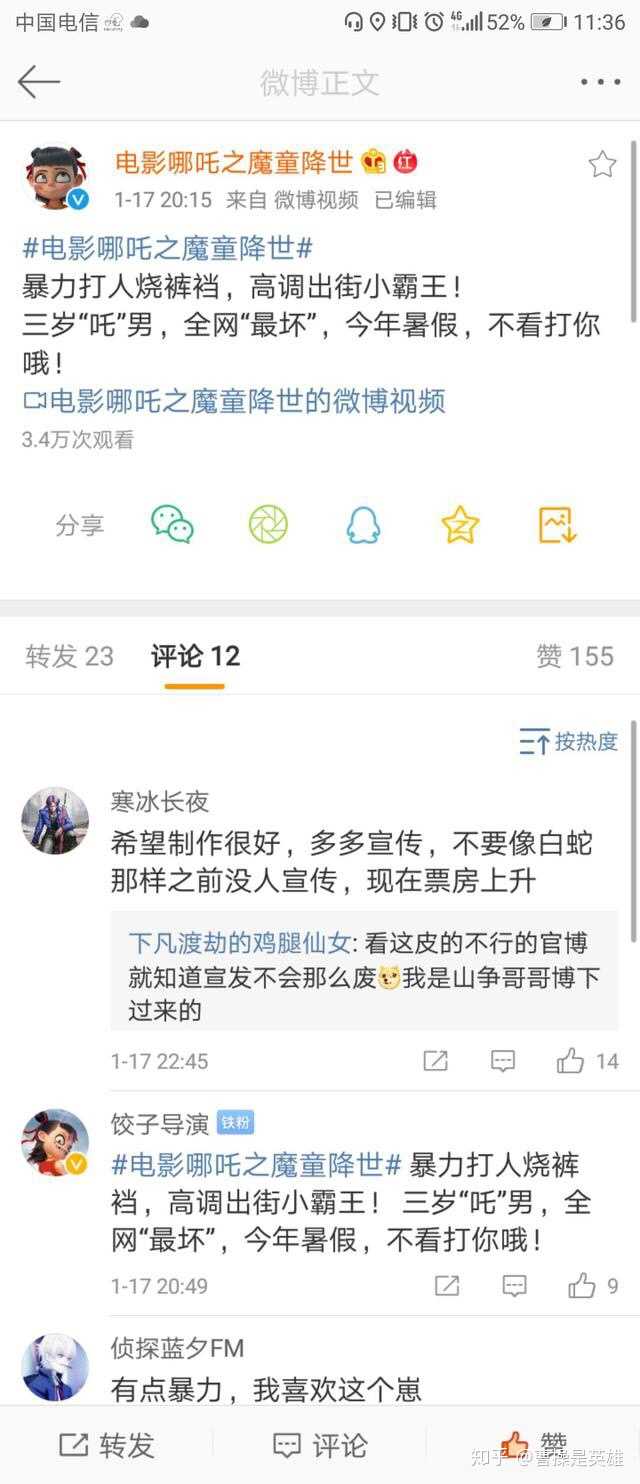Image resolution: width=640 pixels, height=1484 pixels.
Task: Go back using the arrow icon
Action: [x=39, y=82]
